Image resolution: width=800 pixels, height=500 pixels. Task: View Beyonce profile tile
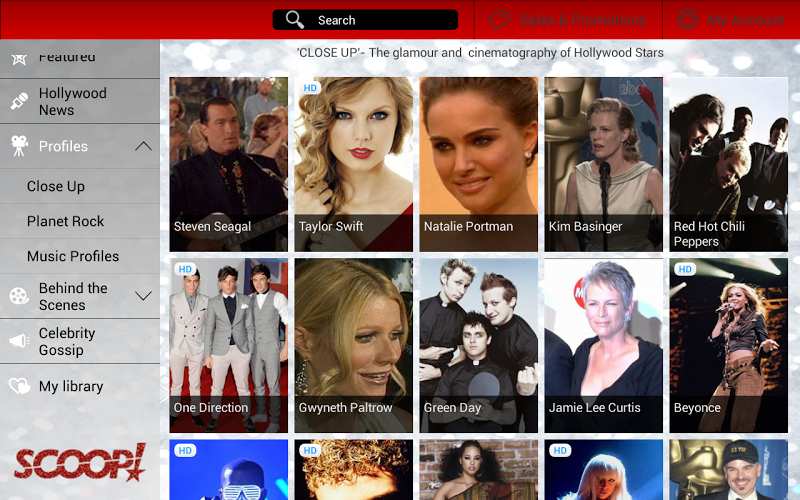tap(728, 345)
